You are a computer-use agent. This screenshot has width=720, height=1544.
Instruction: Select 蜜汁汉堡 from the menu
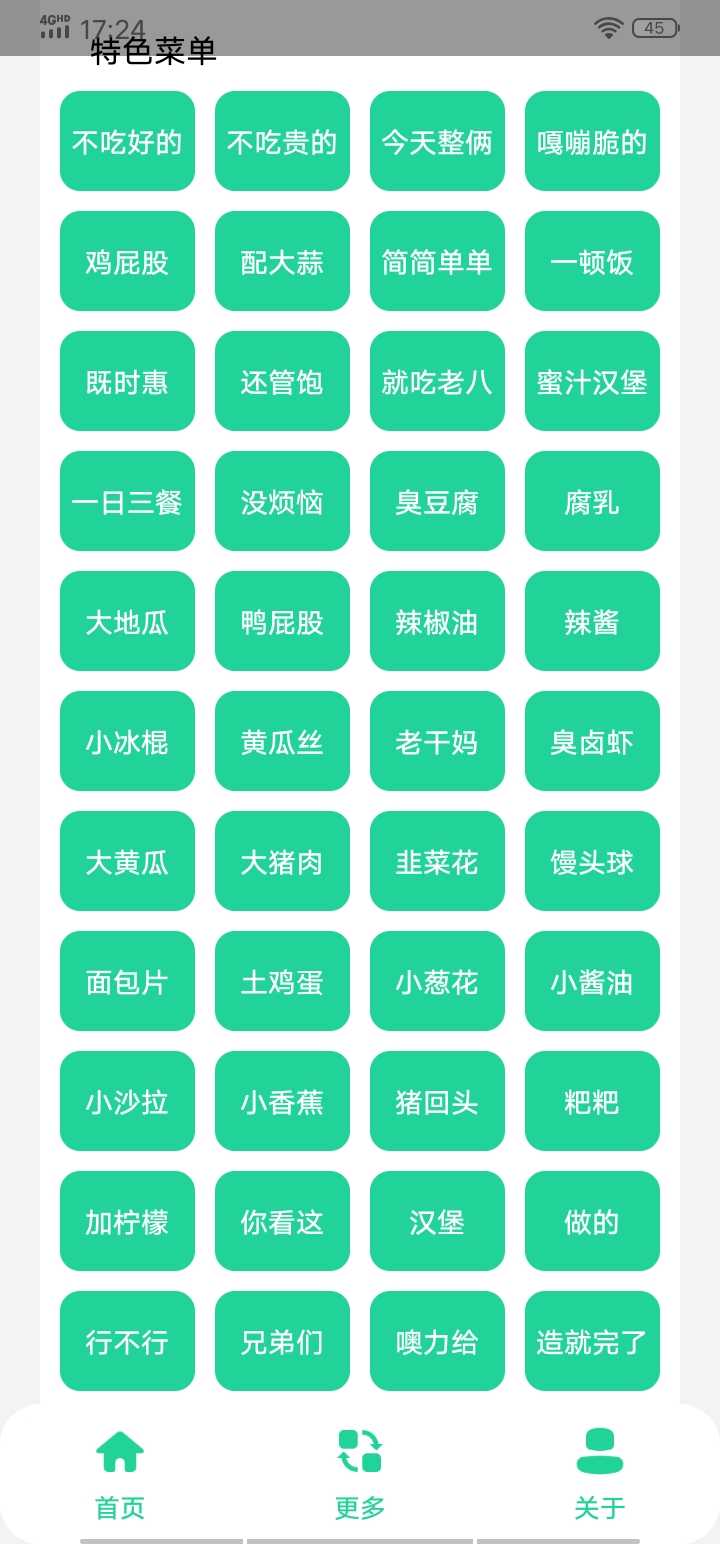click(x=592, y=381)
